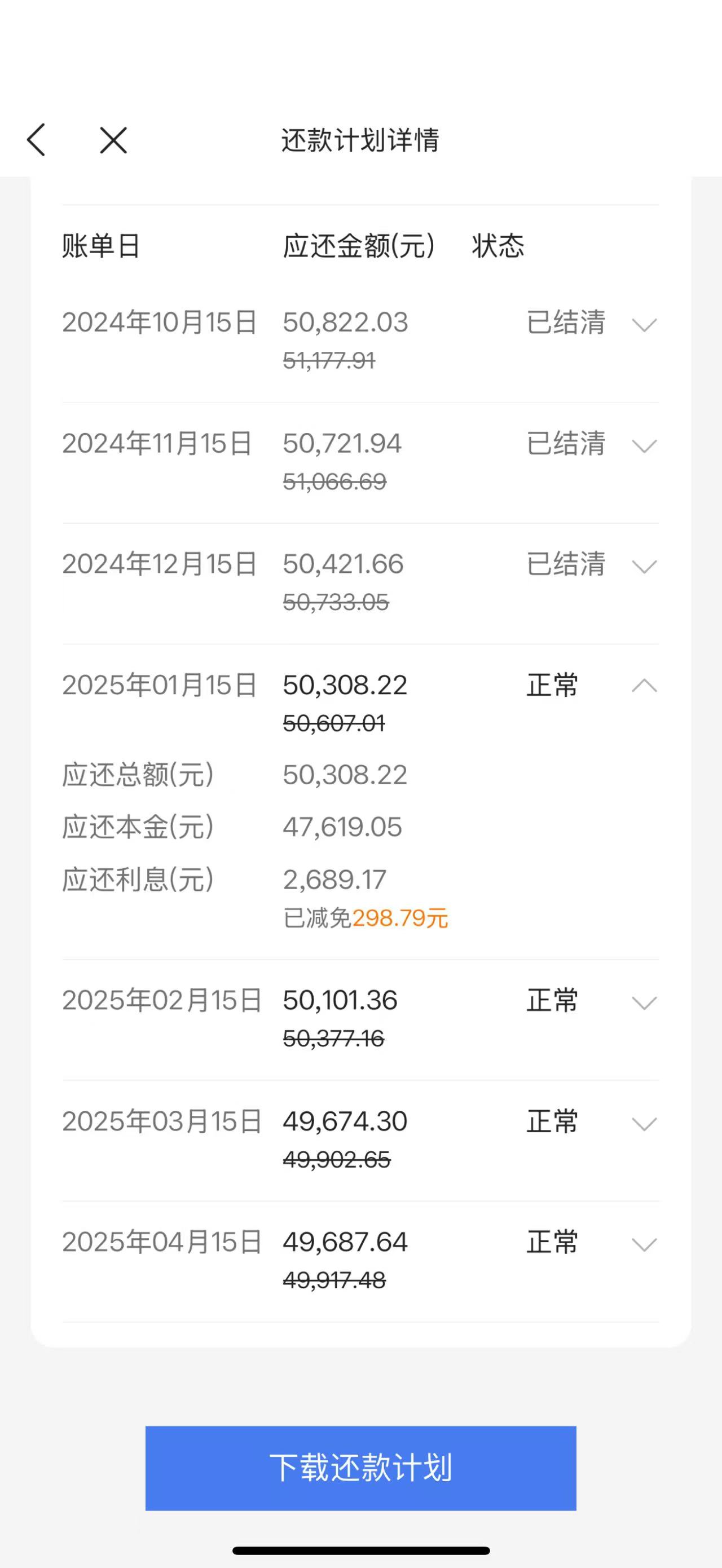Expand the 2024年12月15日 bill details
Image resolution: width=722 pixels, height=1568 pixels.
coord(644,566)
